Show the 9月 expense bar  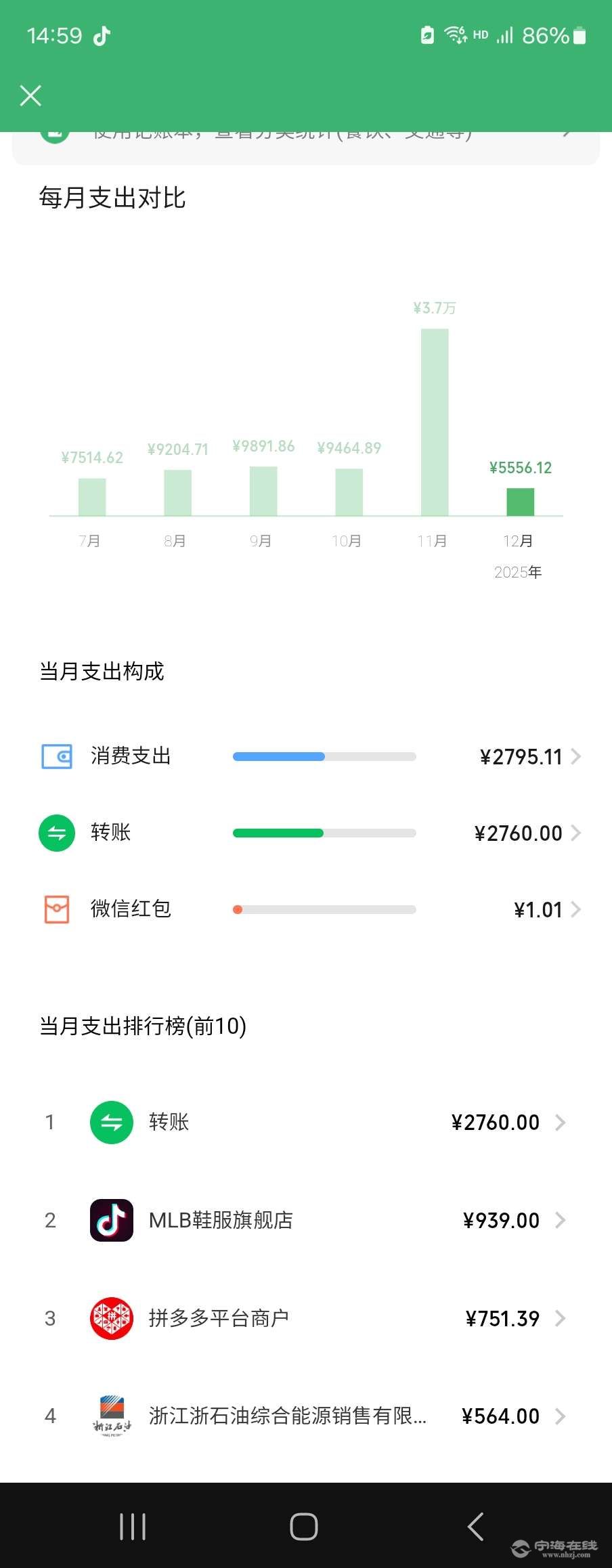263,490
